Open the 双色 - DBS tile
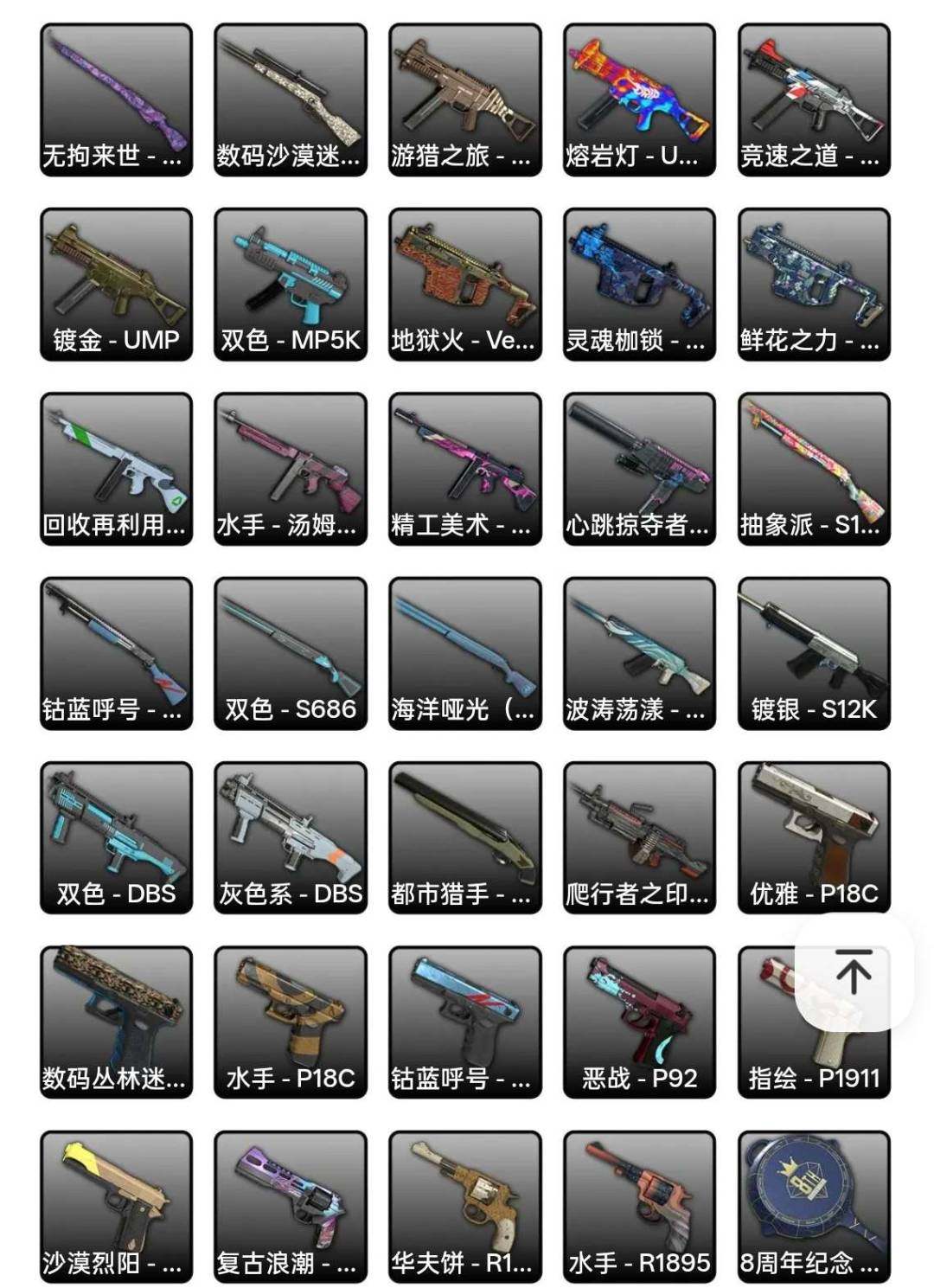Viewport: 934px width, 1288px height. (116, 837)
